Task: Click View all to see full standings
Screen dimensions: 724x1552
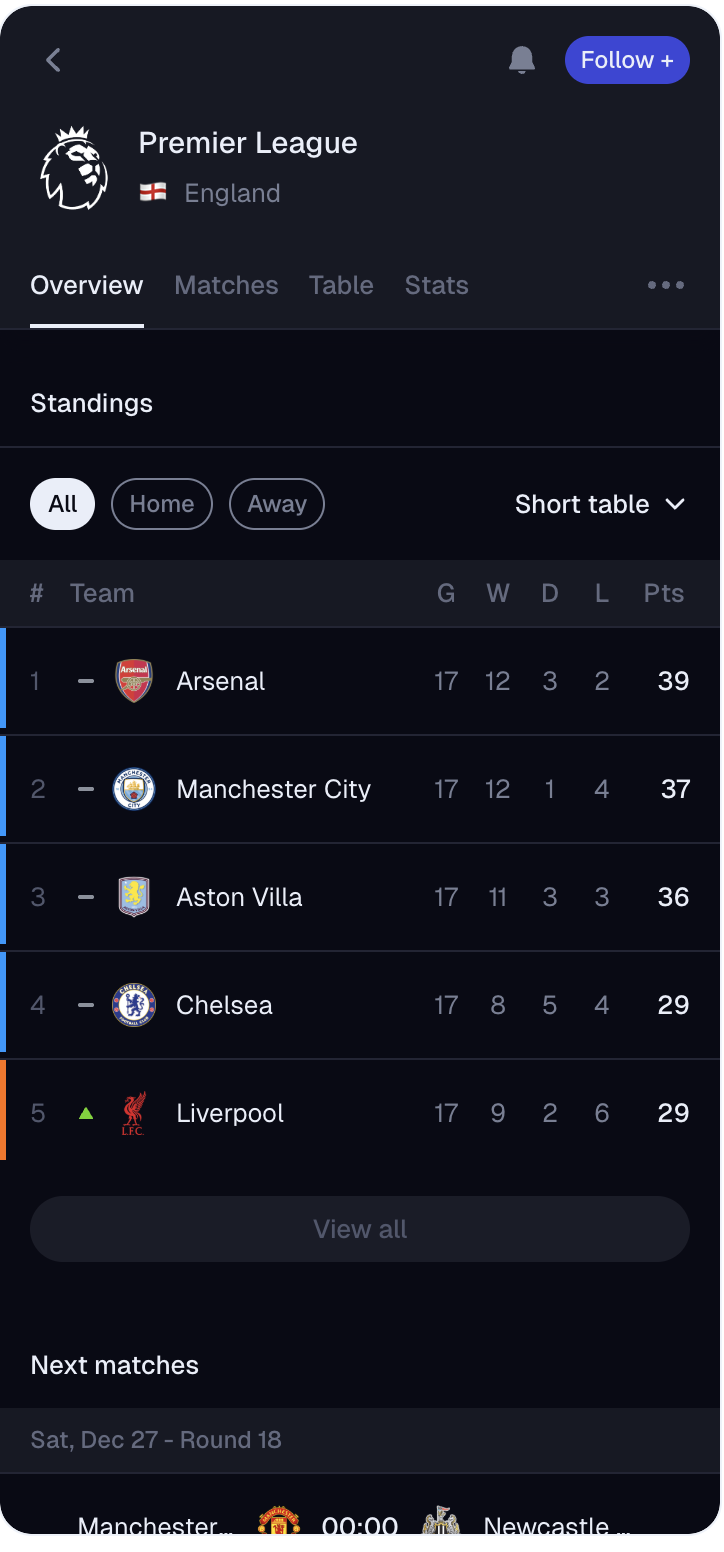Action: coord(360,1228)
